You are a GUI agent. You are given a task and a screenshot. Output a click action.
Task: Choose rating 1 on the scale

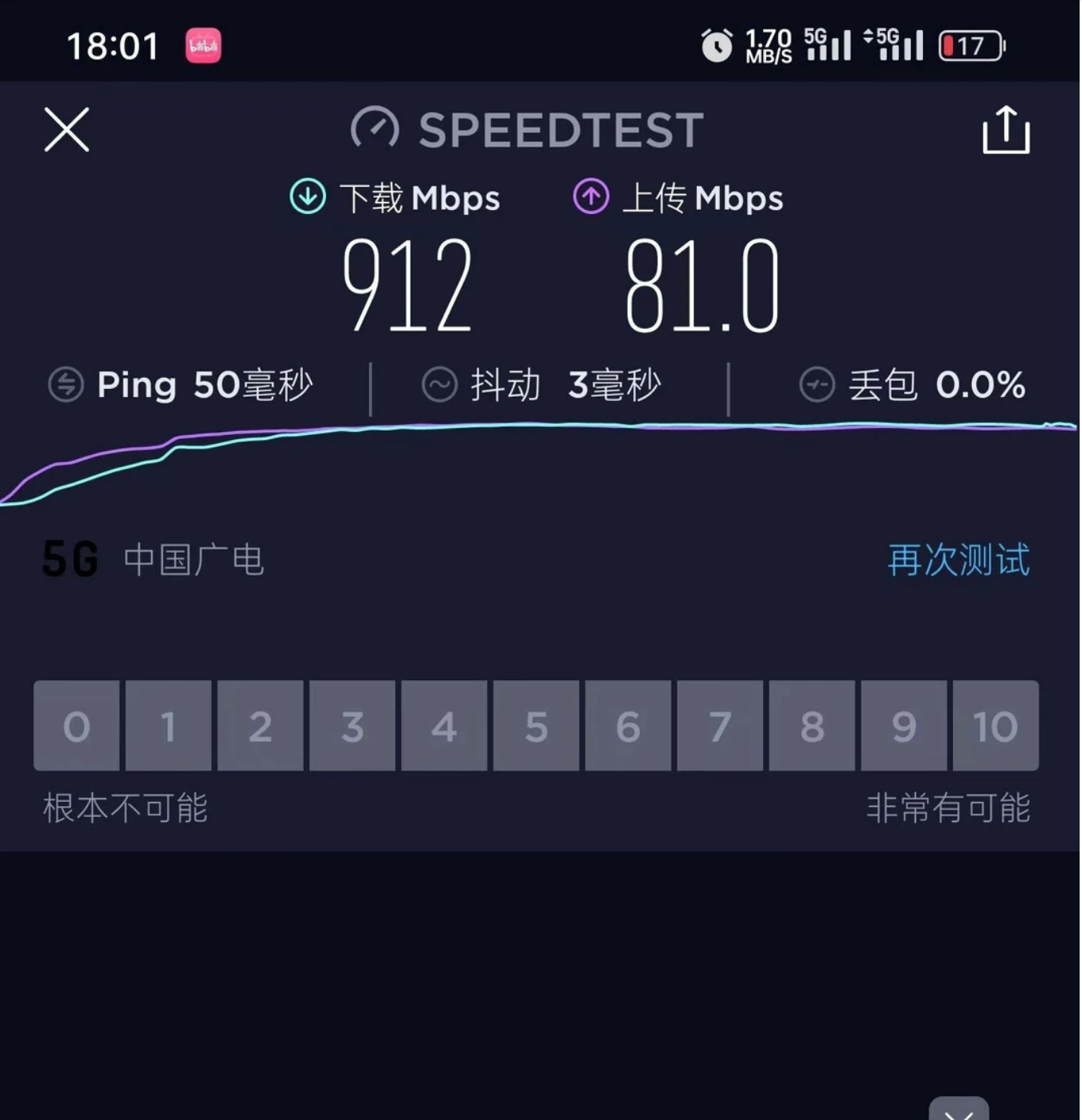(169, 725)
